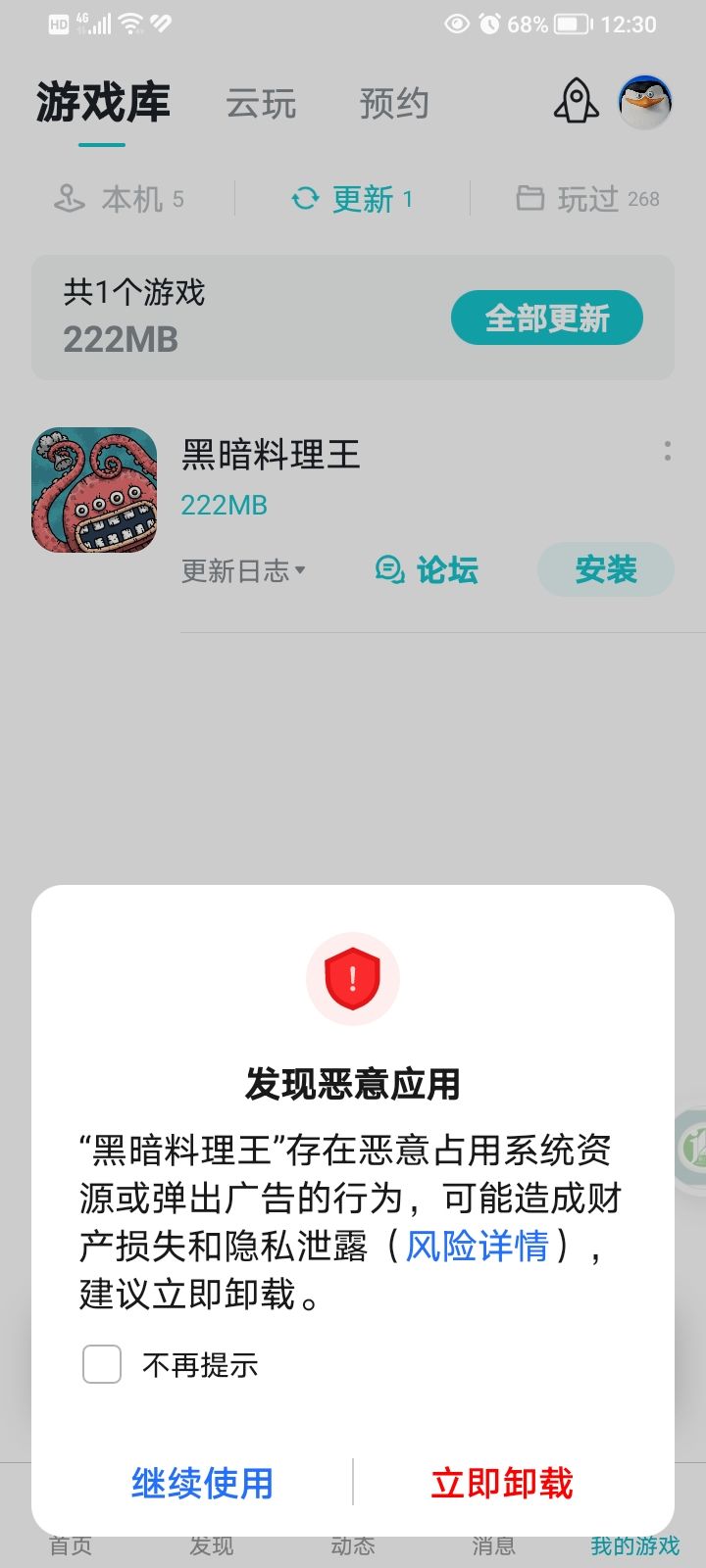Open 消息 in the bottom navigation bar
Viewport: 706px width, 1568px height.
[494, 1544]
